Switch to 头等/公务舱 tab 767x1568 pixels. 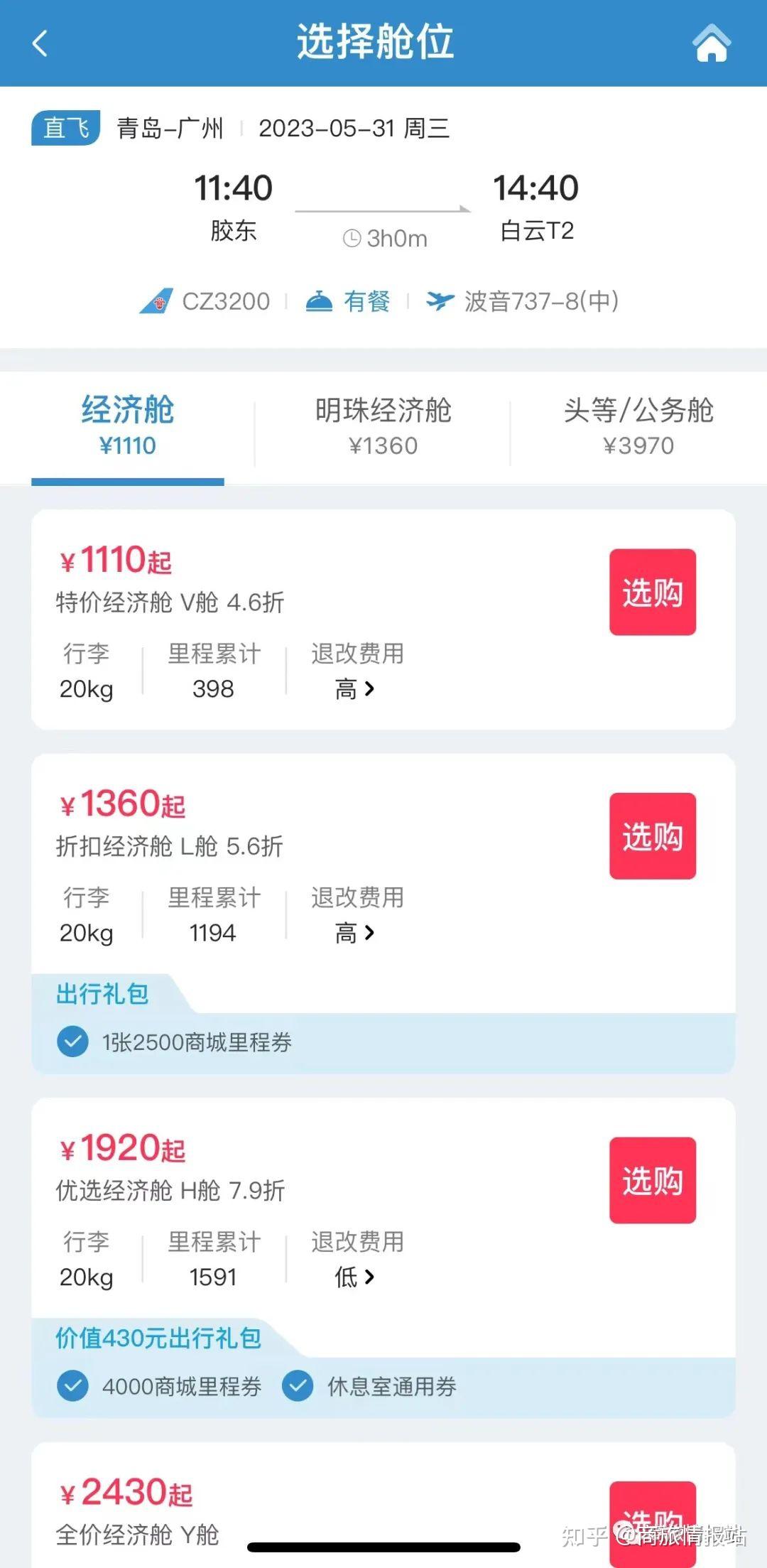(x=638, y=426)
